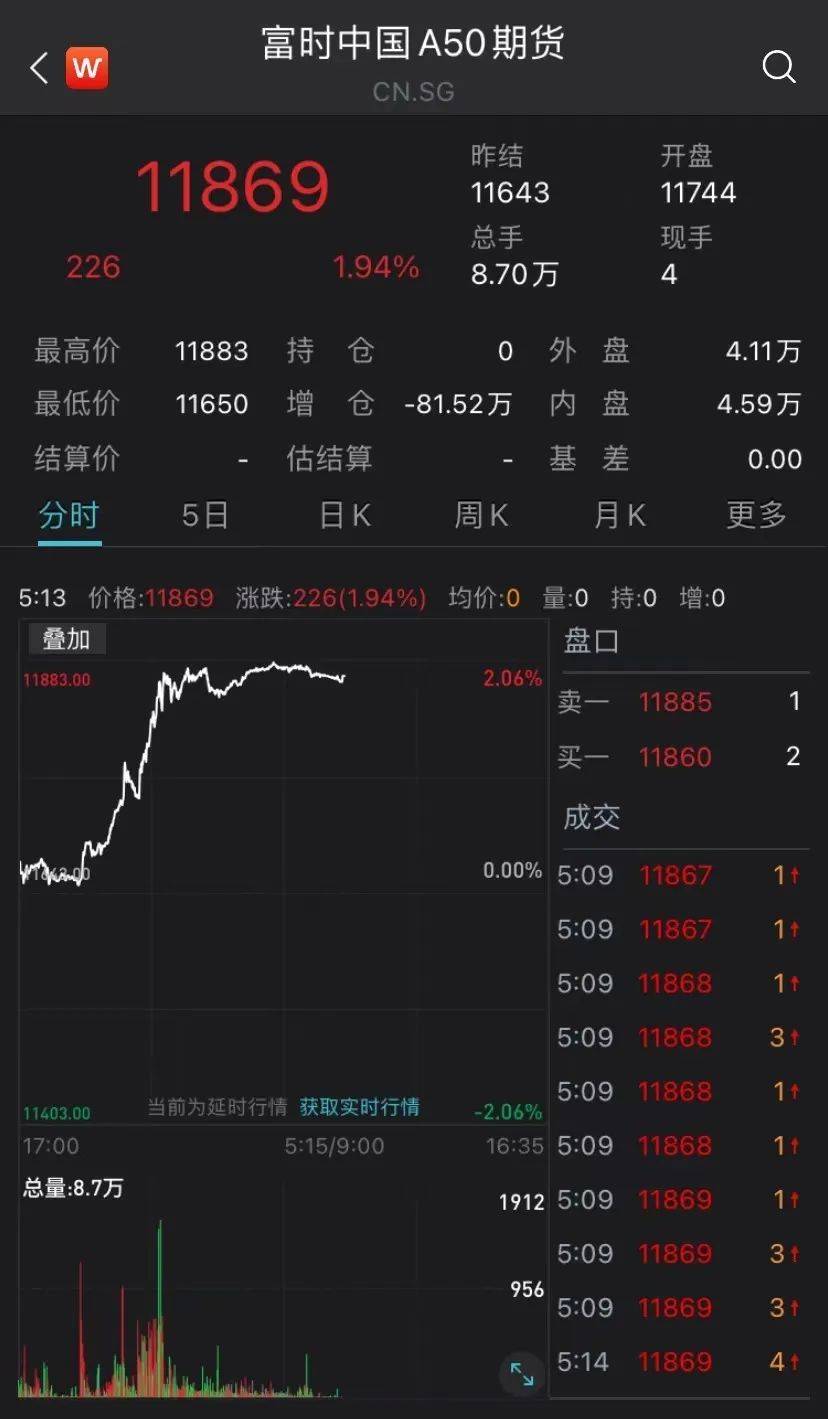Select the 周K candlestick tab
828x1419 pixels.
[x=481, y=515]
